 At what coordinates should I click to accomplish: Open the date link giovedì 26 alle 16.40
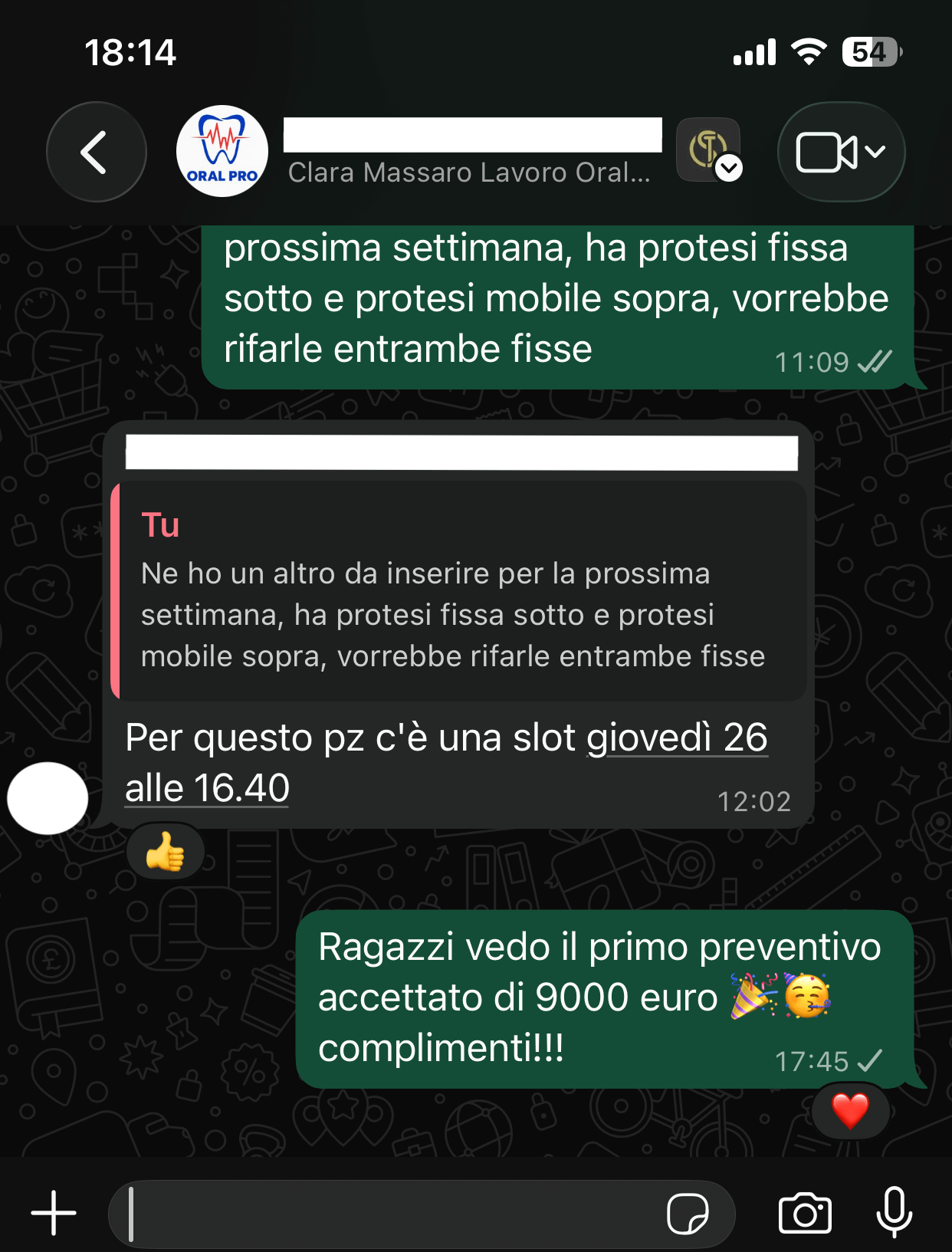click(446, 762)
